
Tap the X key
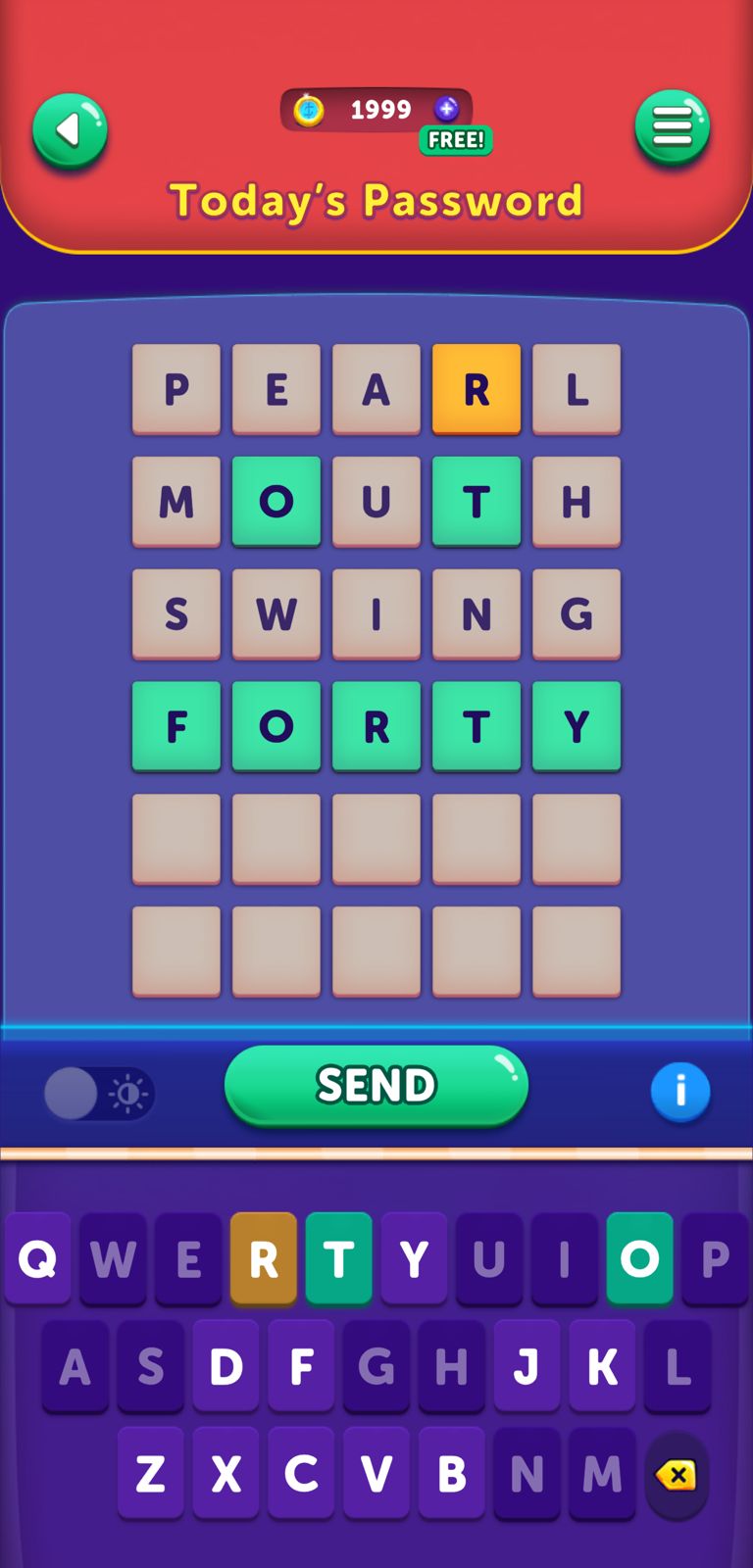point(226,1473)
